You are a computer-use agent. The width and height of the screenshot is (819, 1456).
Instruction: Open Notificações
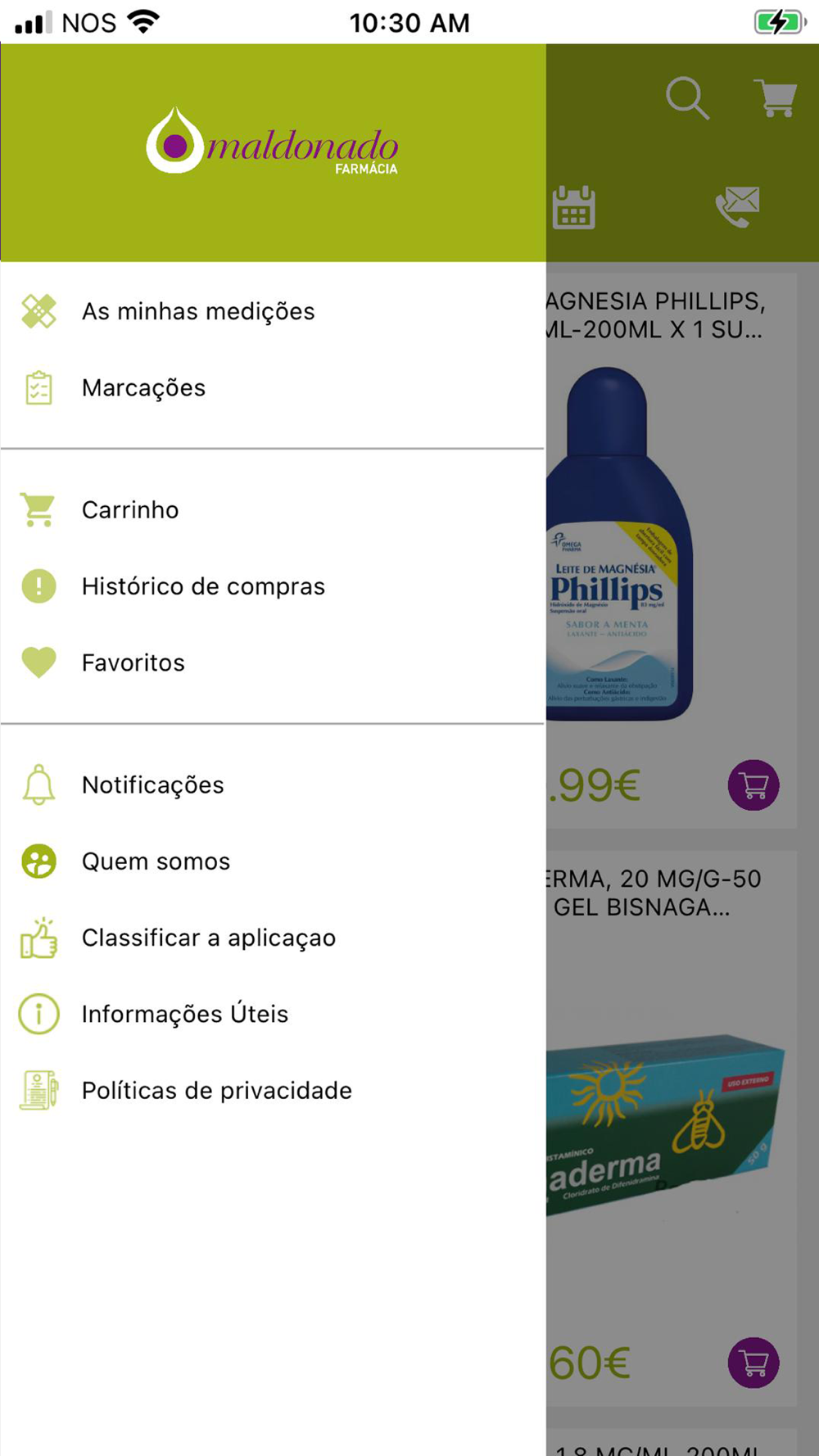(273, 785)
